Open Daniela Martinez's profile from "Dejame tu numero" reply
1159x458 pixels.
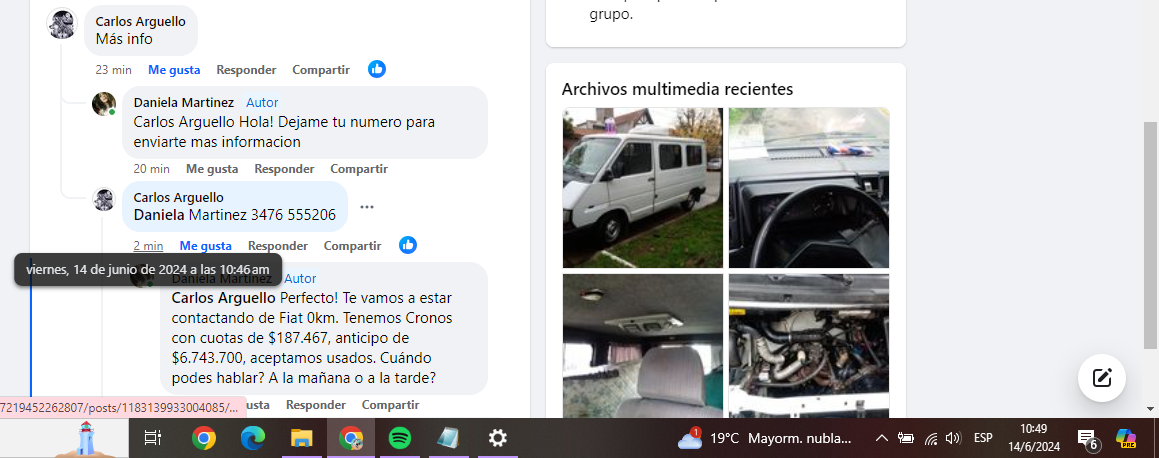click(x=183, y=102)
